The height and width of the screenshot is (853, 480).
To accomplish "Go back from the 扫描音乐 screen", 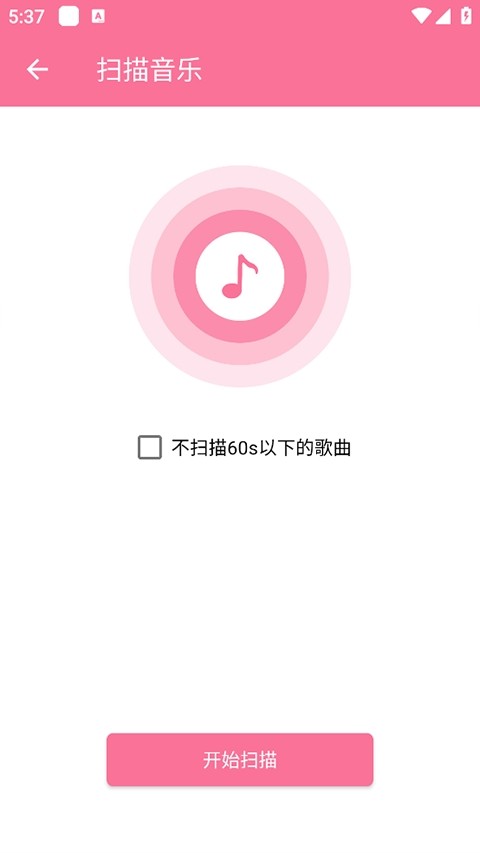I will [37, 70].
